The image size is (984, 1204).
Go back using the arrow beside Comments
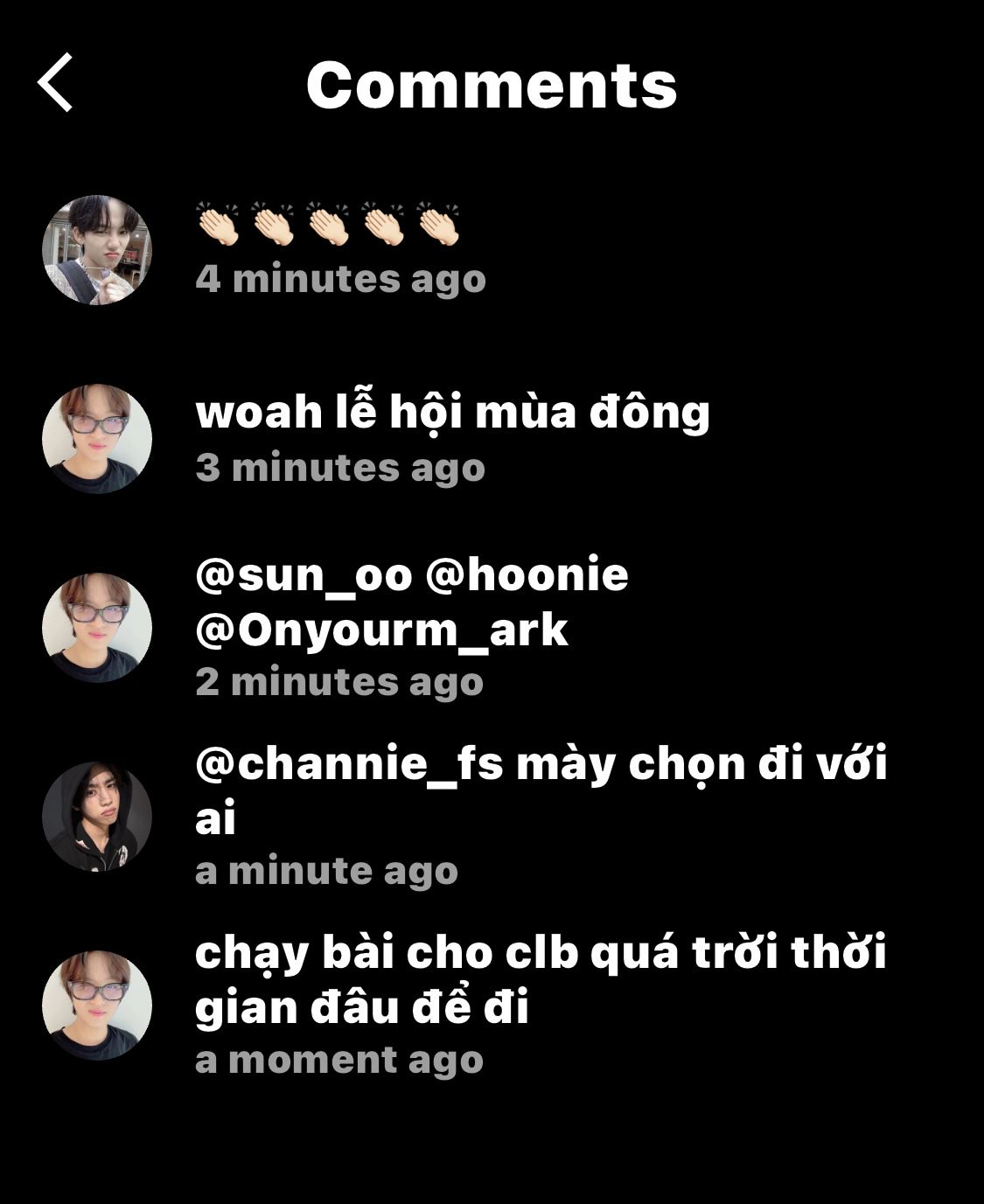55,83
